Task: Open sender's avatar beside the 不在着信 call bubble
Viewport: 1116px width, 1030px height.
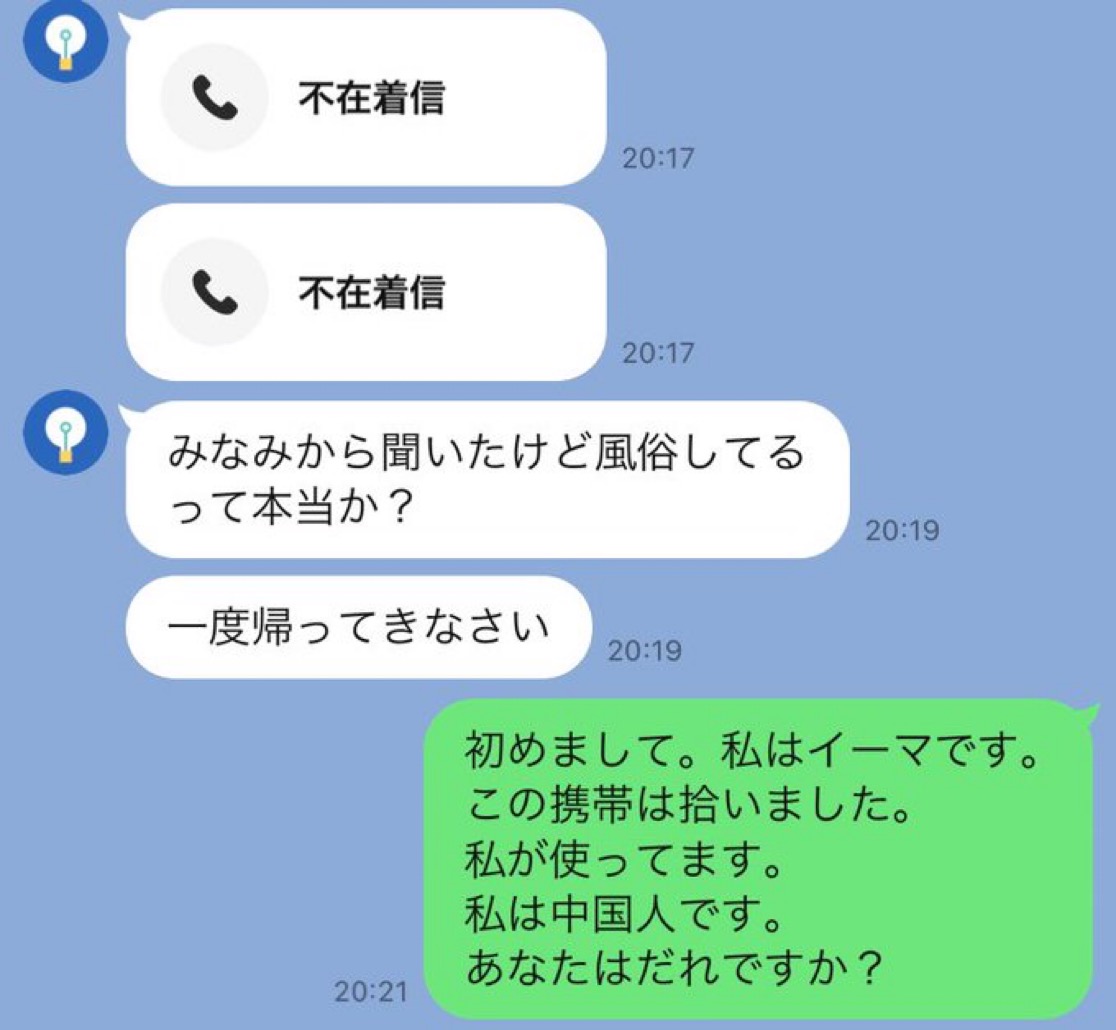Action: [x=65, y=41]
